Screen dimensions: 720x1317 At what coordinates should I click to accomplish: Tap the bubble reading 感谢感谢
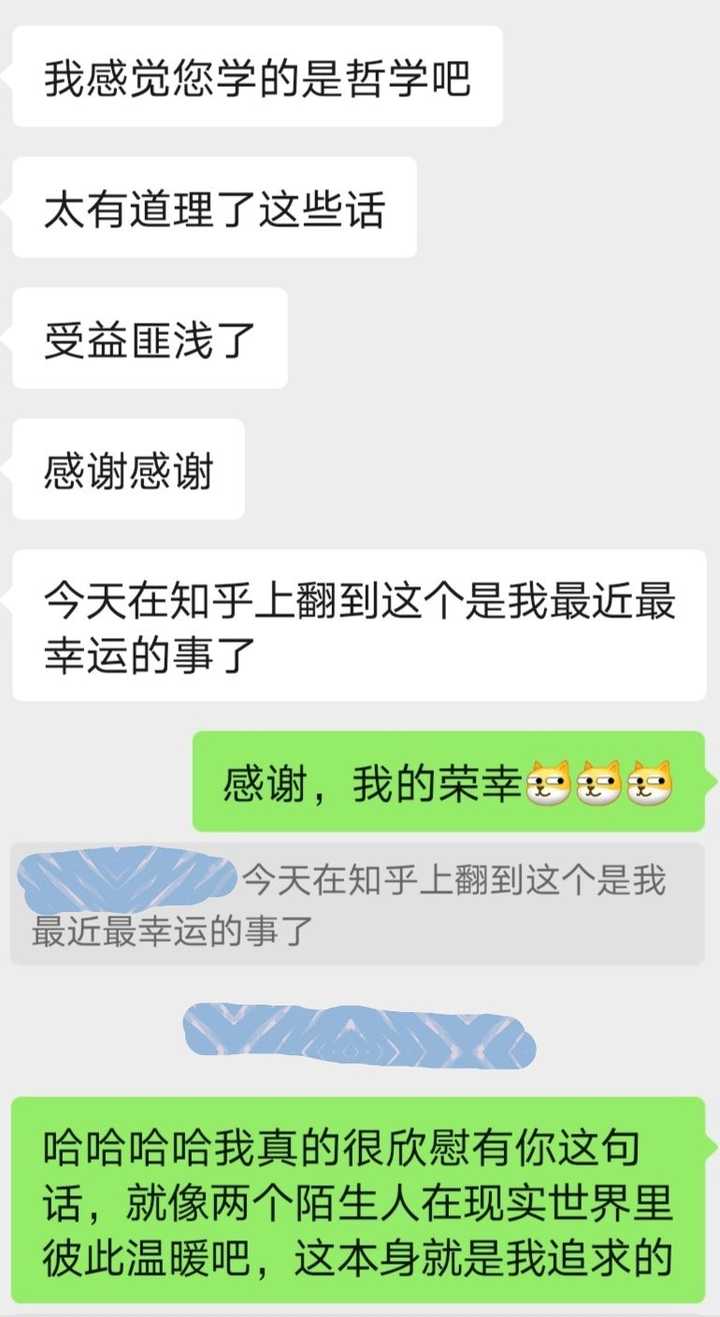(x=127, y=470)
